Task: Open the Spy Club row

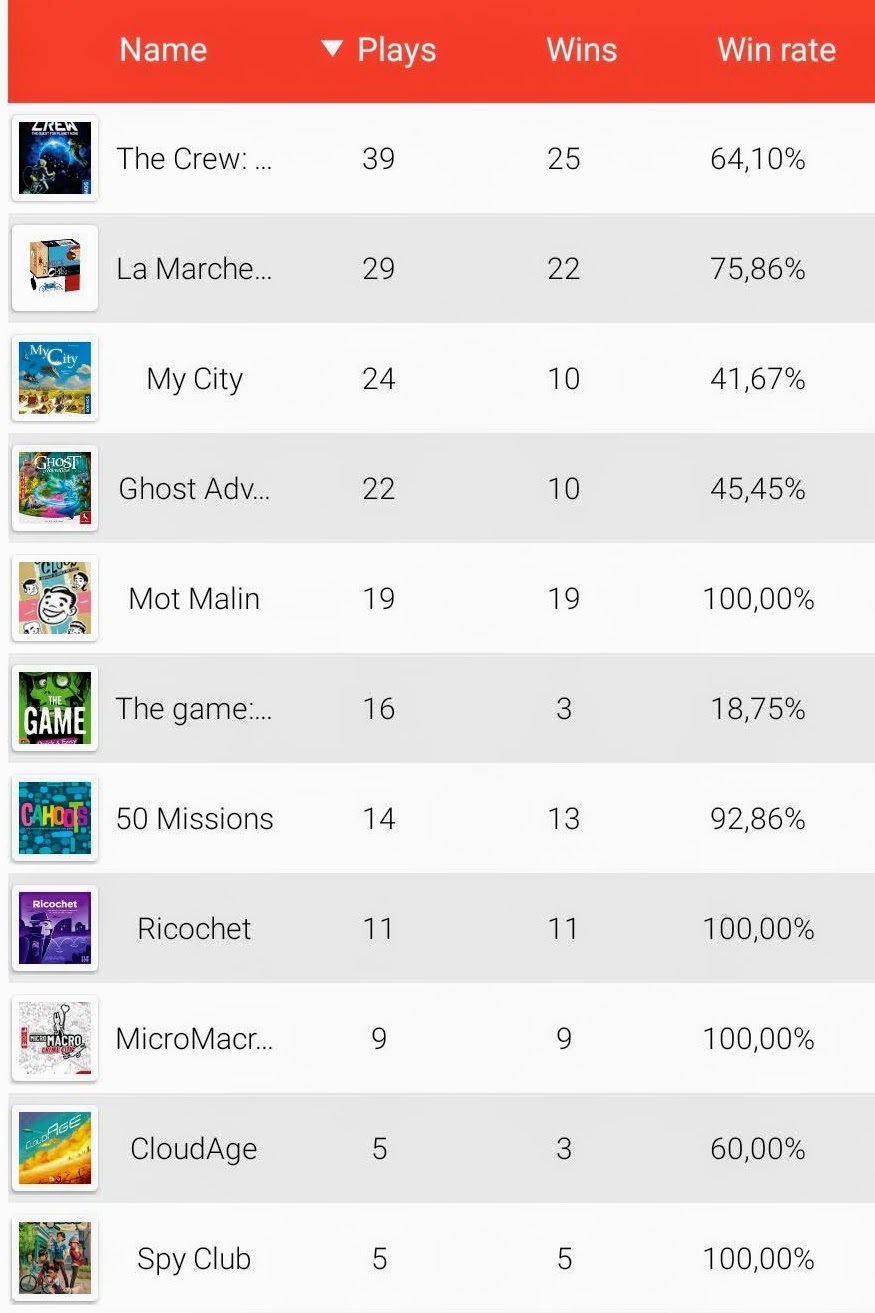Action: pos(194,1258)
